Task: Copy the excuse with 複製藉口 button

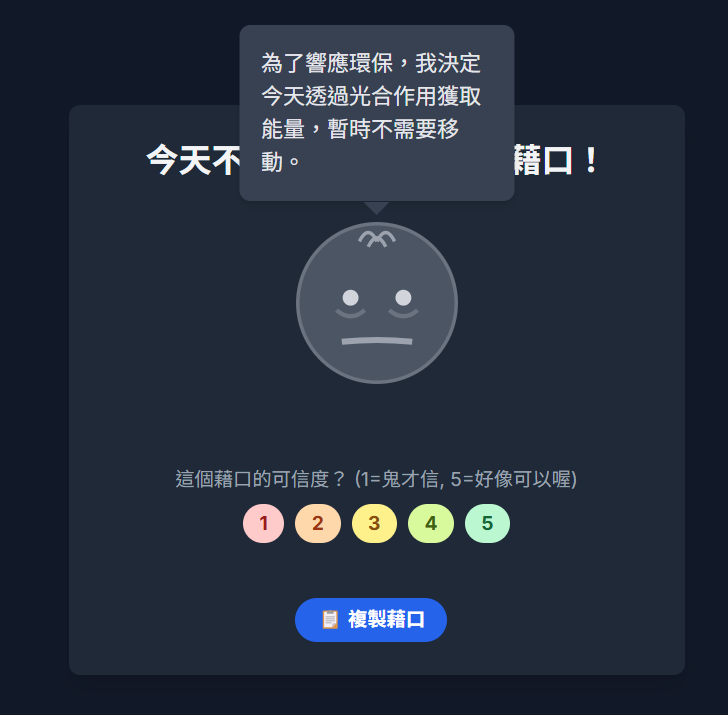Action: [x=371, y=620]
